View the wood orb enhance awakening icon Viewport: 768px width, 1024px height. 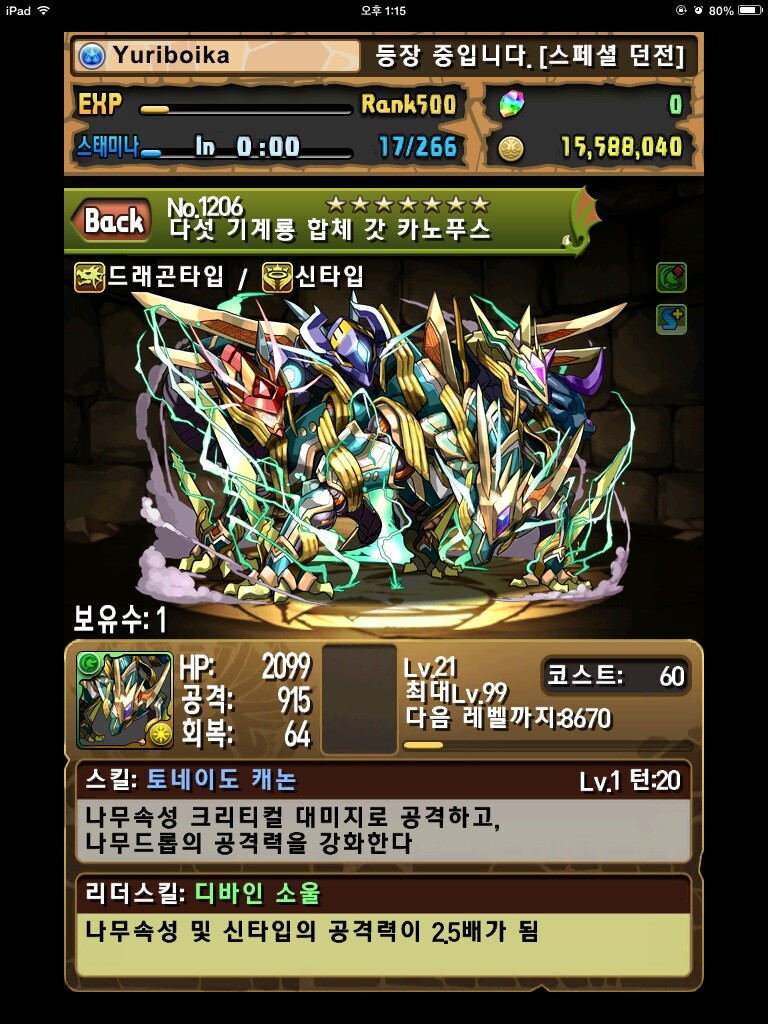coord(671,277)
